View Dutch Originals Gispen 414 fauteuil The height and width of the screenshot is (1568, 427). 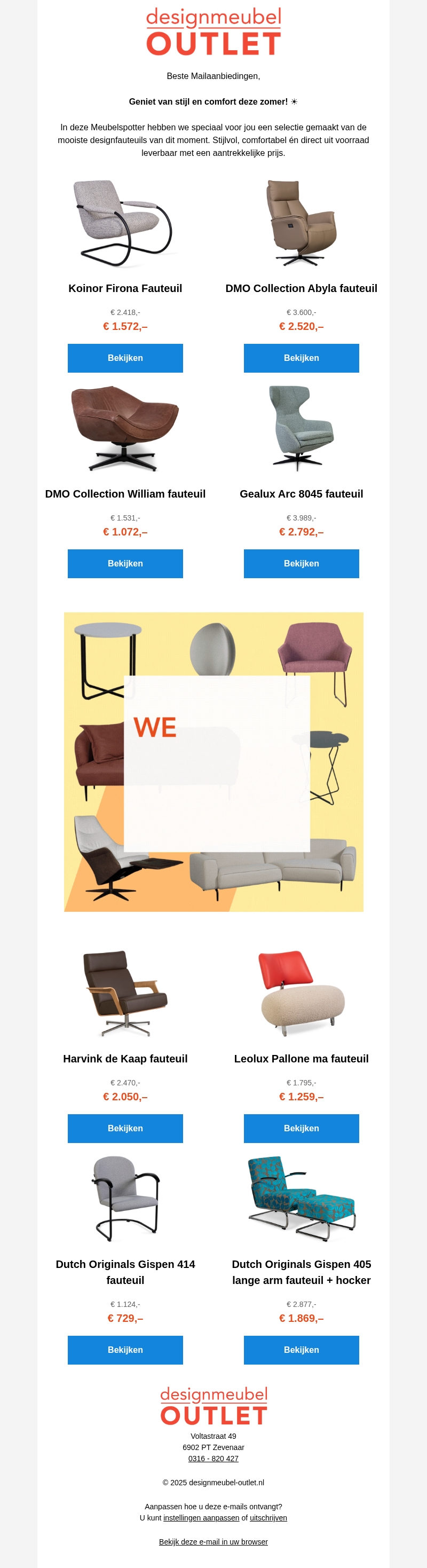(x=125, y=1350)
